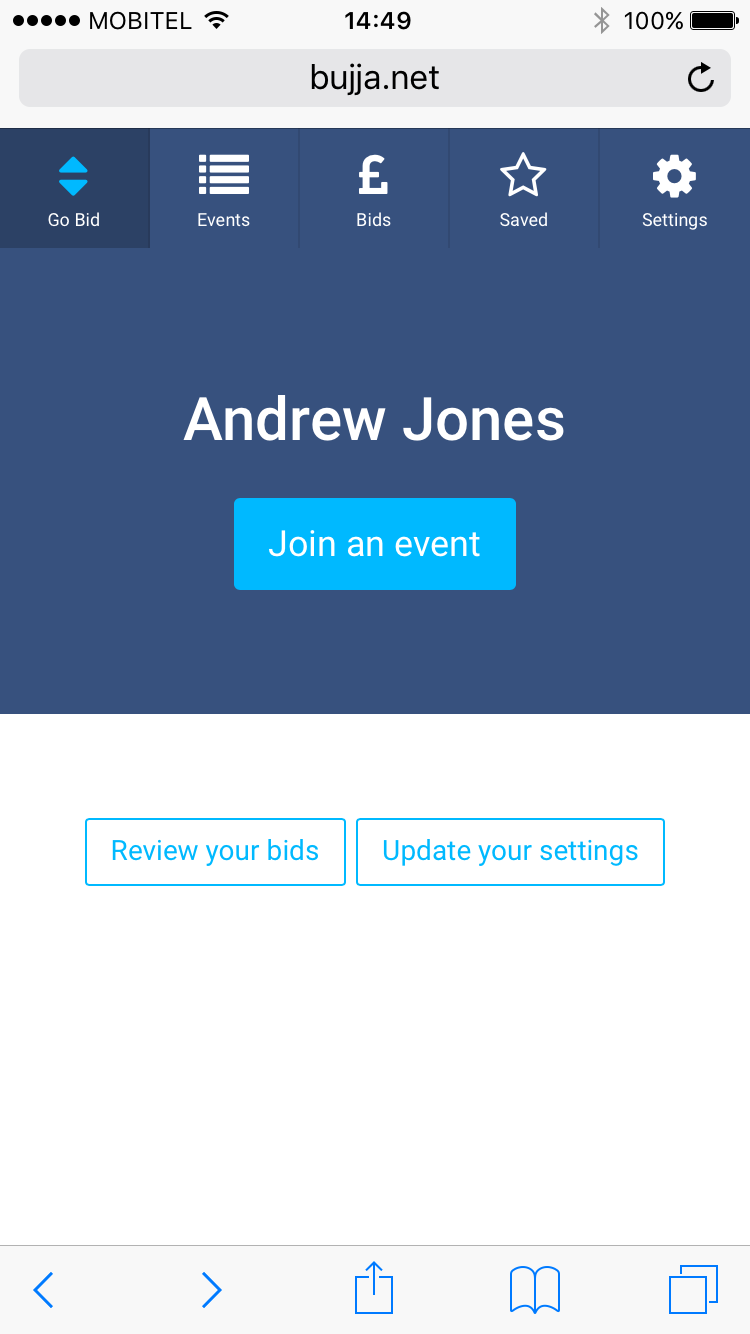Open Safari bookmarks

pyautogui.click(x=535, y=1290)
